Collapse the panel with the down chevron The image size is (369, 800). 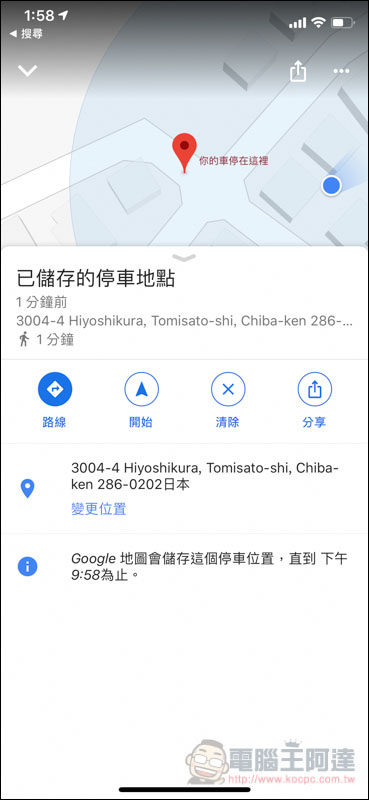coord(28,70)
